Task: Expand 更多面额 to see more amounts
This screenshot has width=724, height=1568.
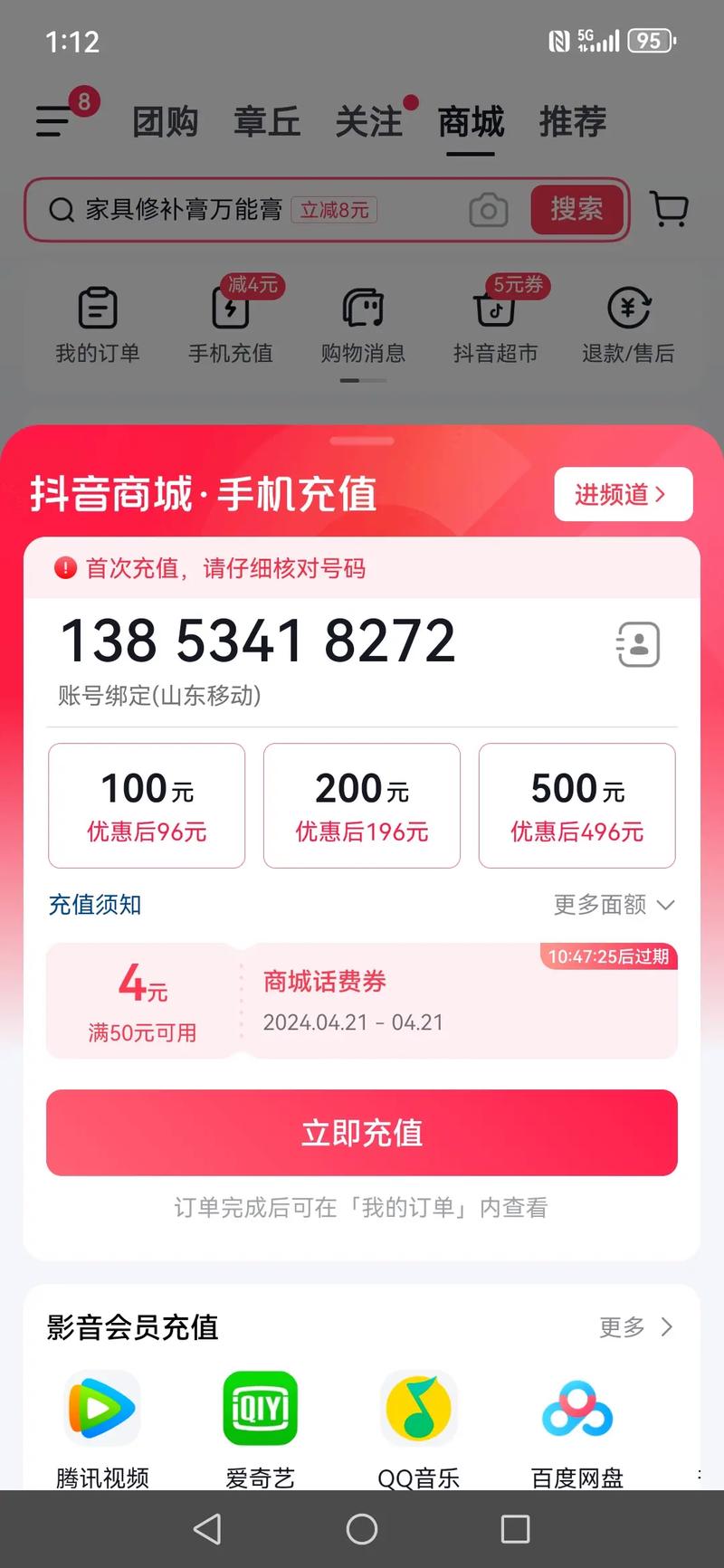Action: pos(614,905)
